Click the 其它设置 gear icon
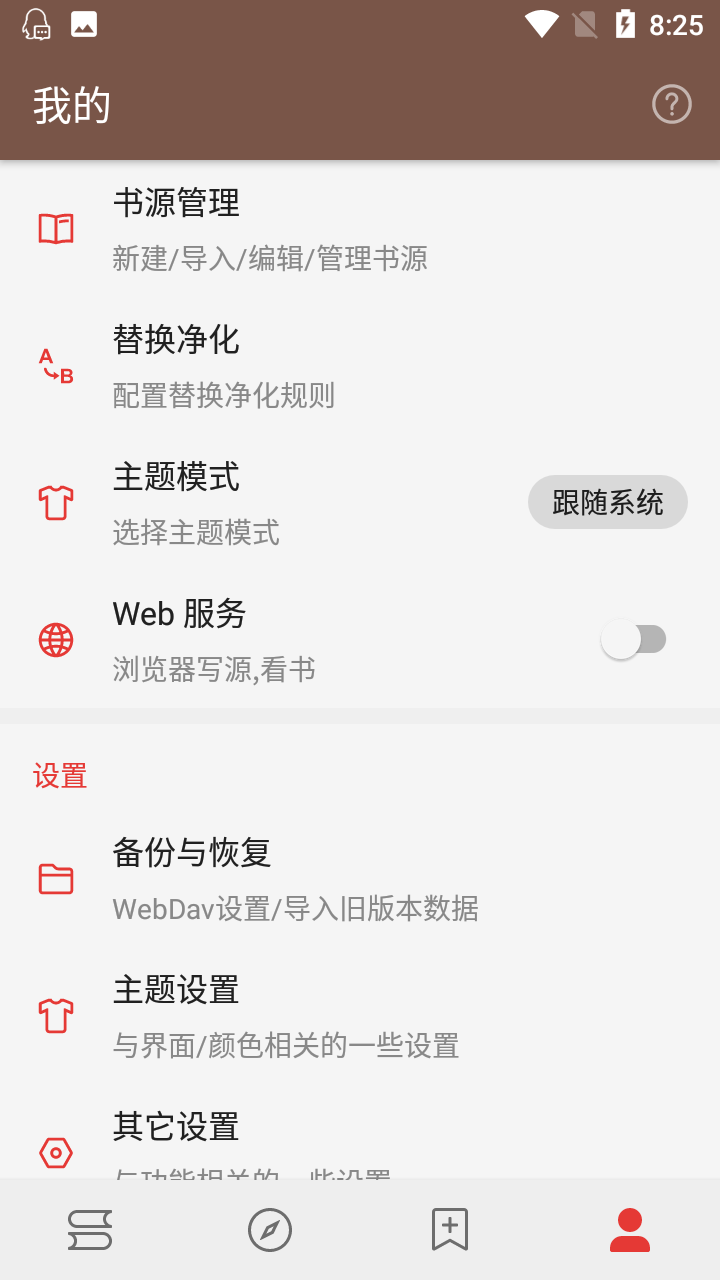This screenshot has height=1280, width=720. tap(56, 1152)
